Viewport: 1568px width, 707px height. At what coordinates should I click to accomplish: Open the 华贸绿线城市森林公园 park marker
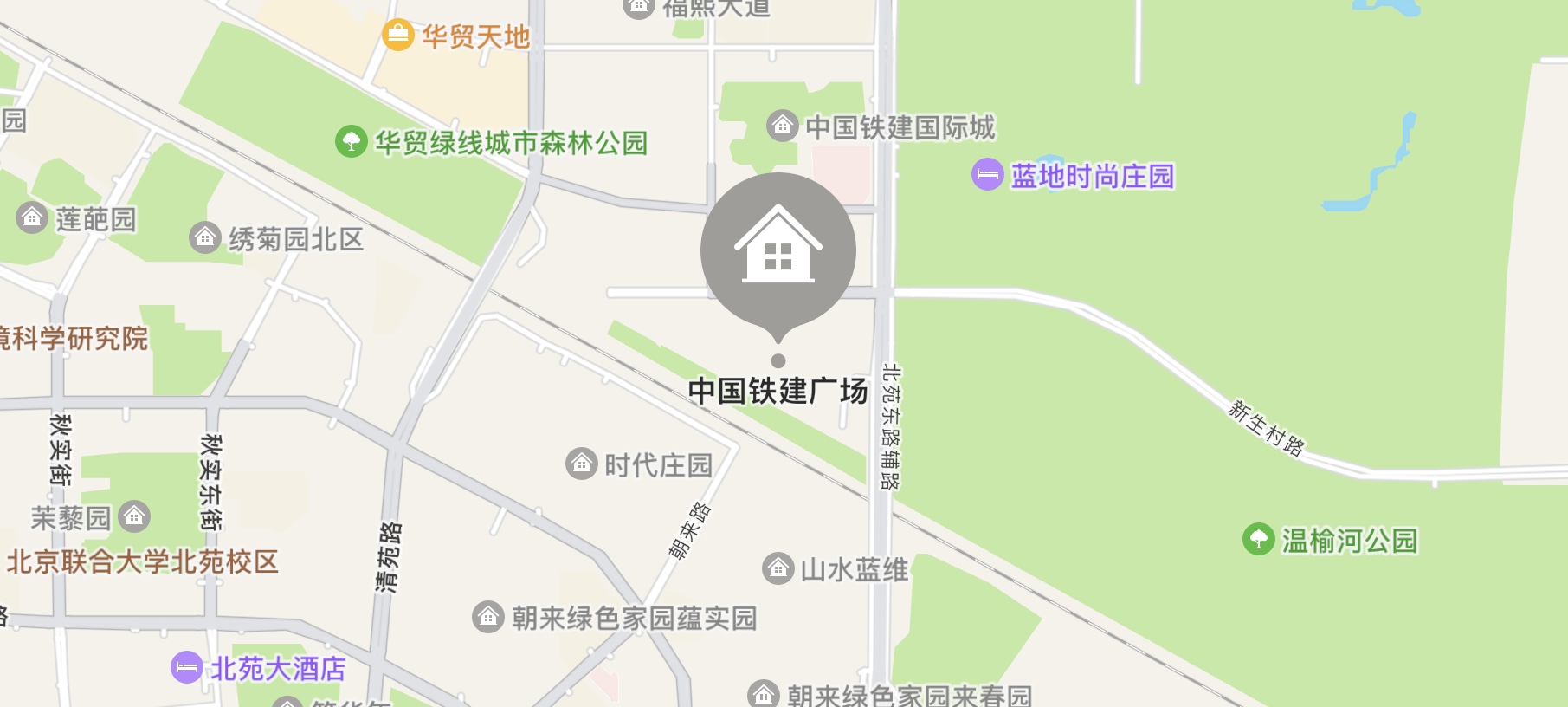pyautogui.click(x=351, y=141)
